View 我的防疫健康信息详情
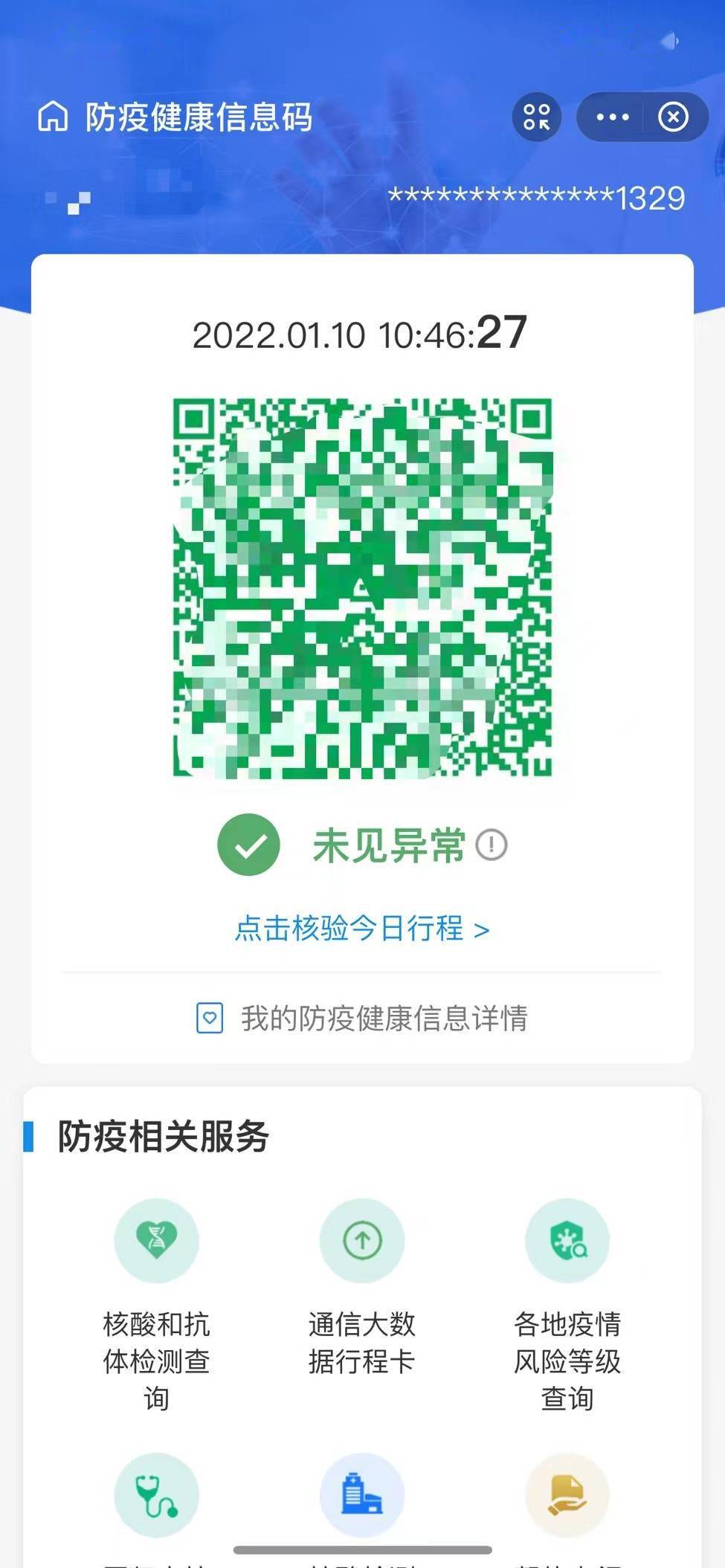Image resolution: width=725 pixels, height=1568 pixels. click(x=362, y=1018)
